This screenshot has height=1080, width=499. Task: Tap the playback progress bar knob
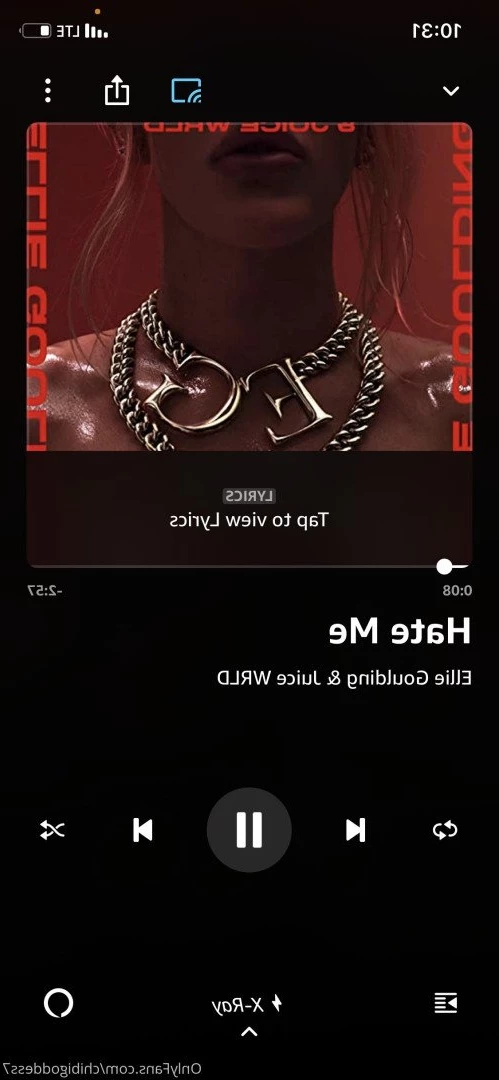[445, 567]
